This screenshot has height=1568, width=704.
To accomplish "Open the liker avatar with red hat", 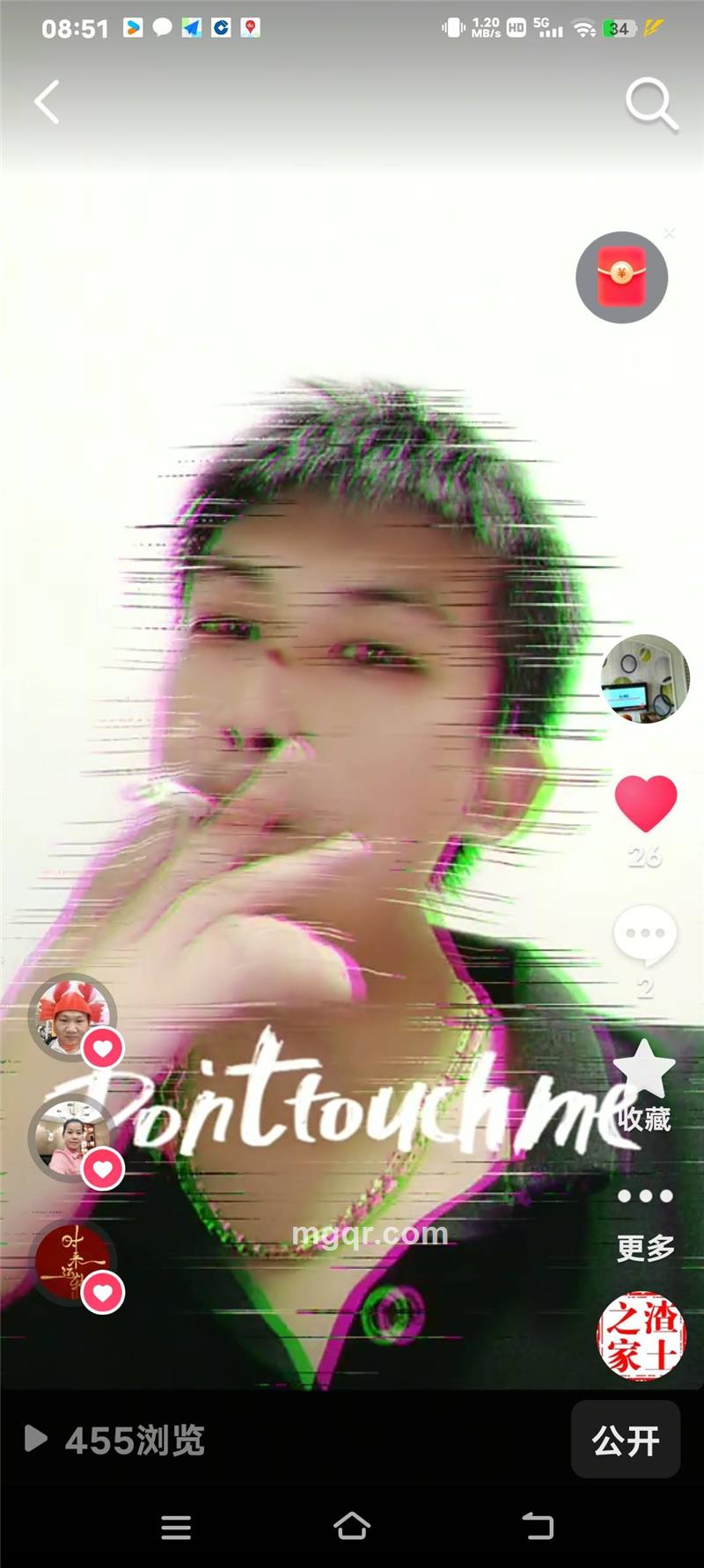I will coord(72,1017).
